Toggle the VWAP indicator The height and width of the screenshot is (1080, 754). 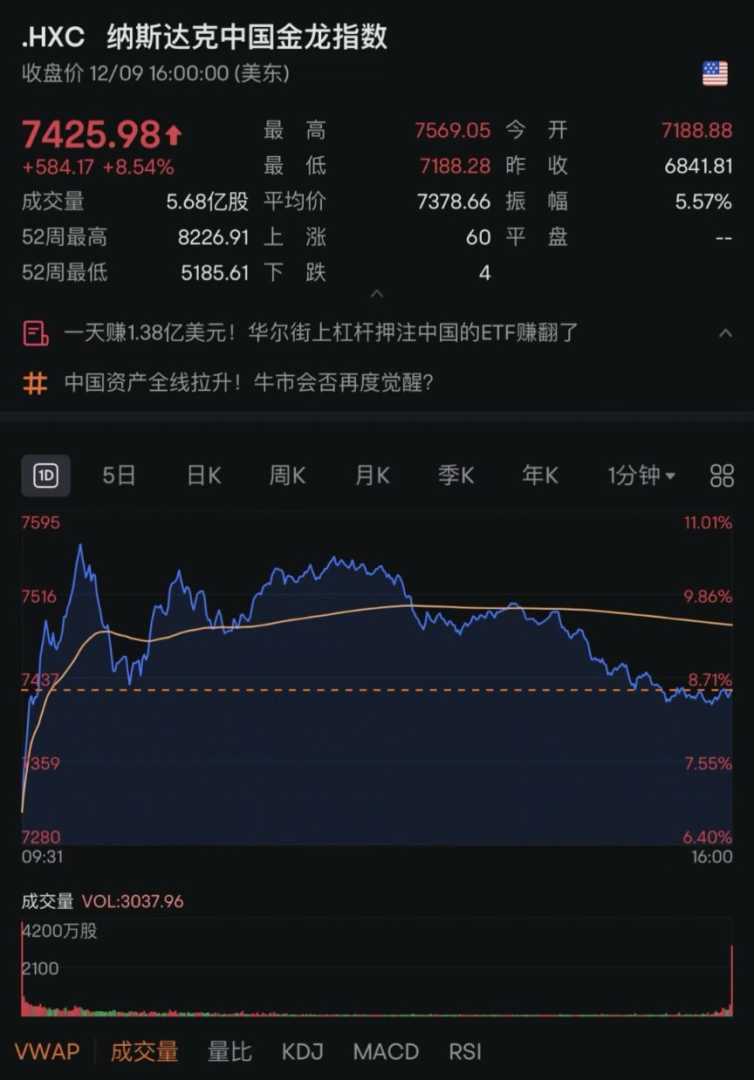point(47,1051)
